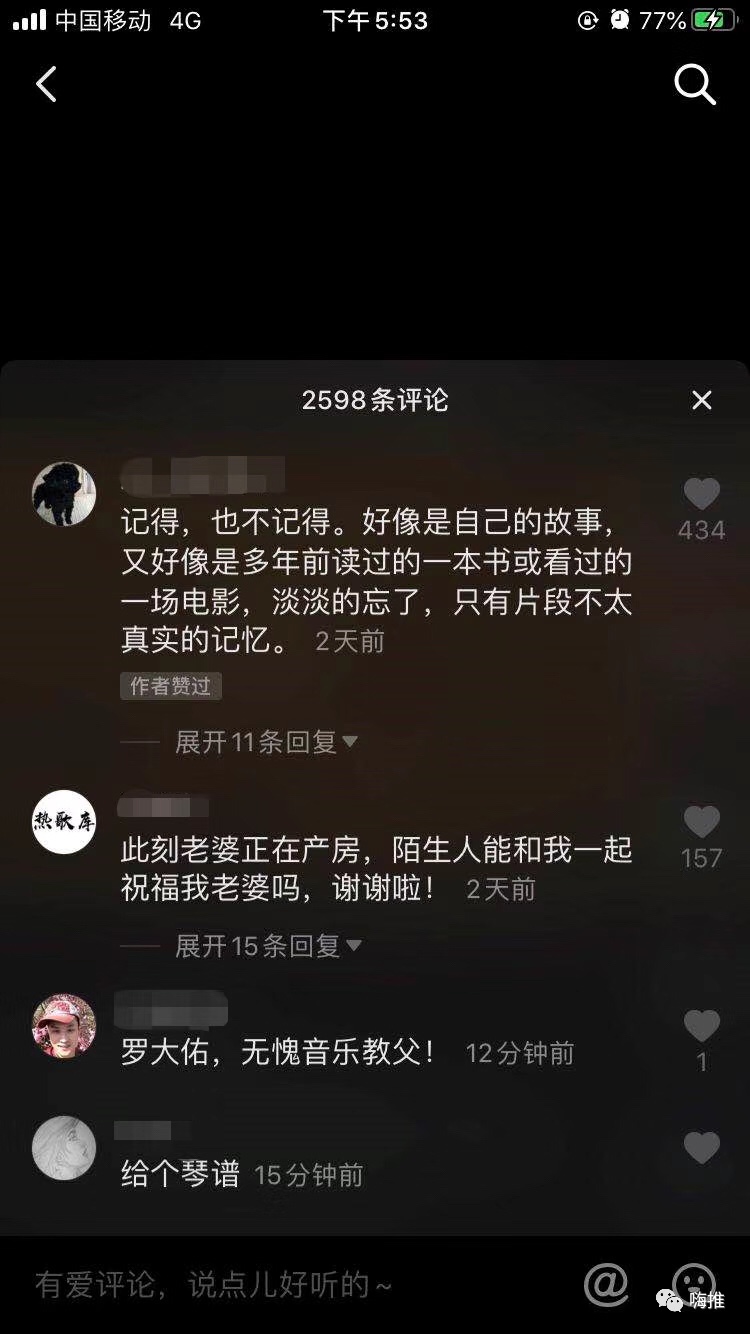Open avatar of the 记得，也不记得 commenter
Screen dimensions: 750x1334
coord(64,494)
